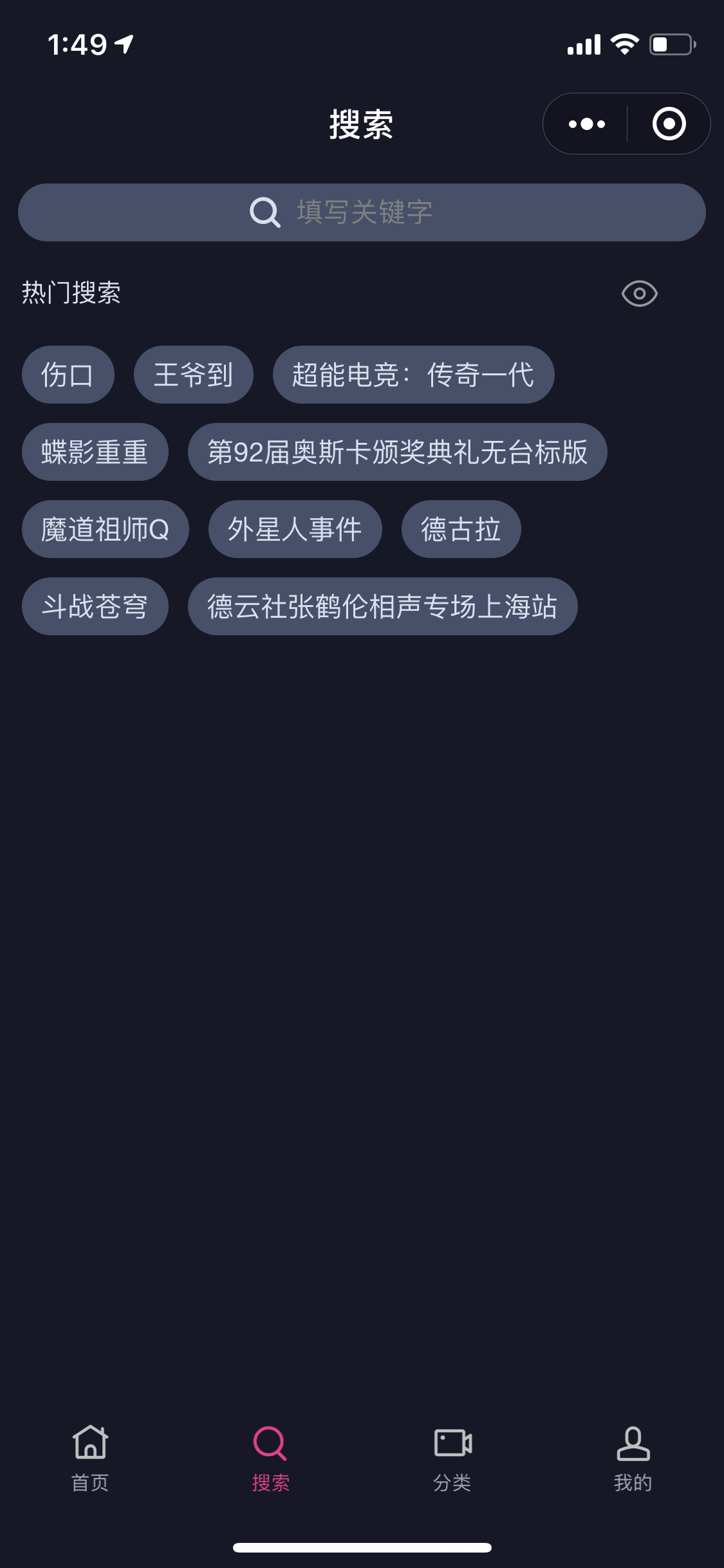Search for 外星人事件
The width and height of the screenshot is (724, 1568).
[295, 529]
